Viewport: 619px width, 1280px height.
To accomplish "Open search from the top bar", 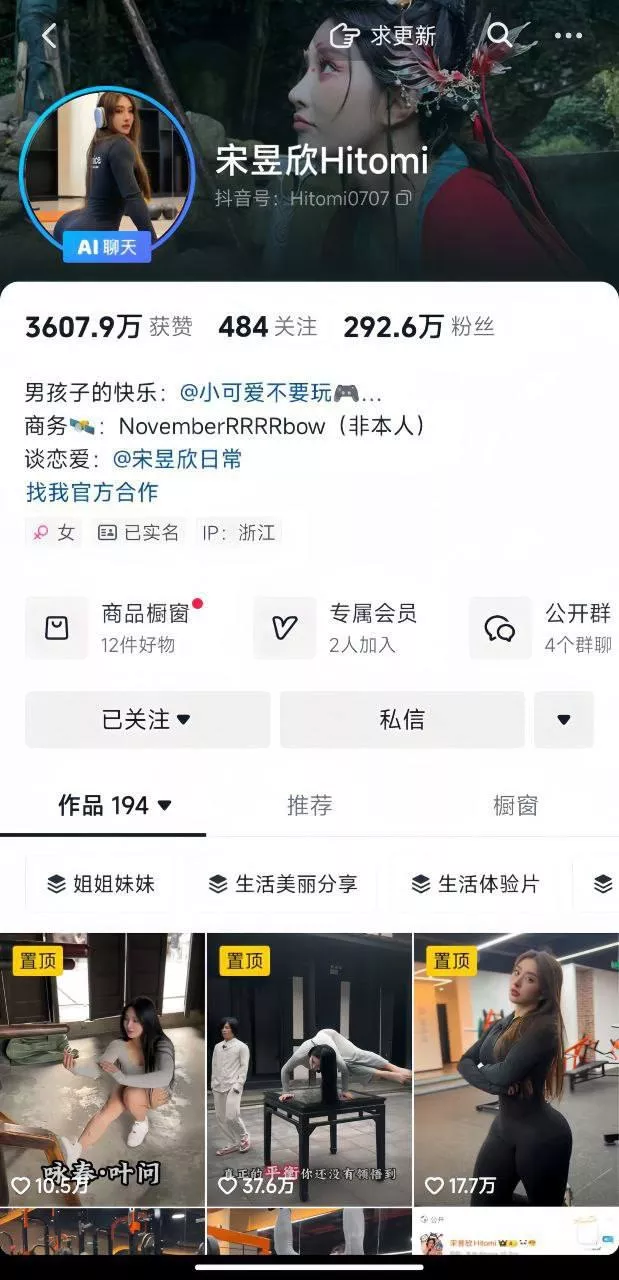I will click(499, 36).
